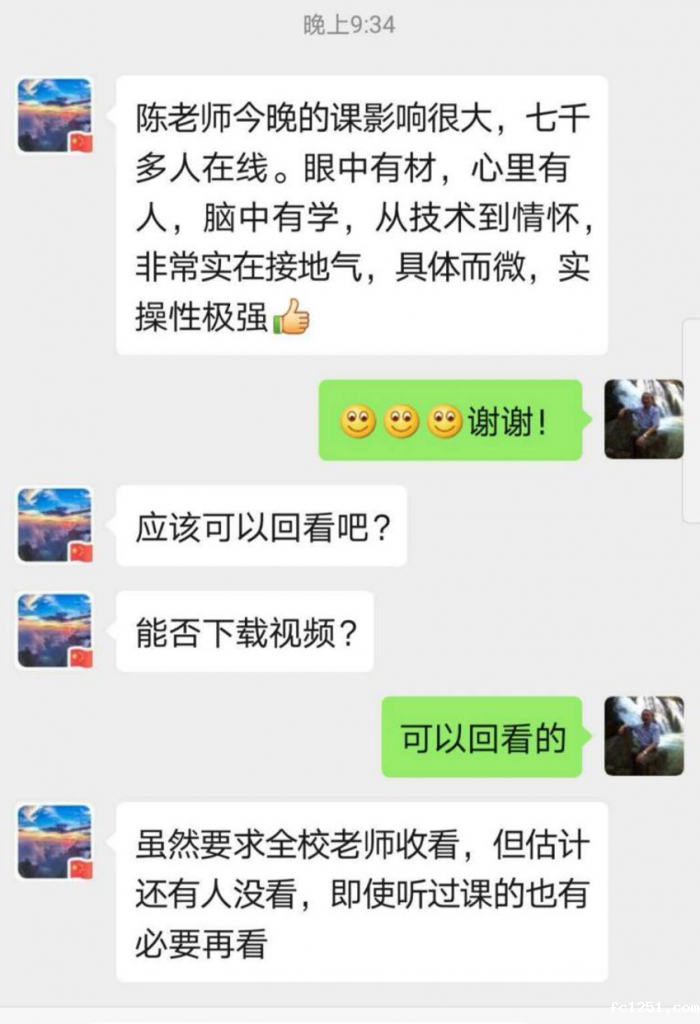Open avatar beside "虽然要求全校老师收看" message
Screen dimensions: 700x1024
click(x=55, y=841)
